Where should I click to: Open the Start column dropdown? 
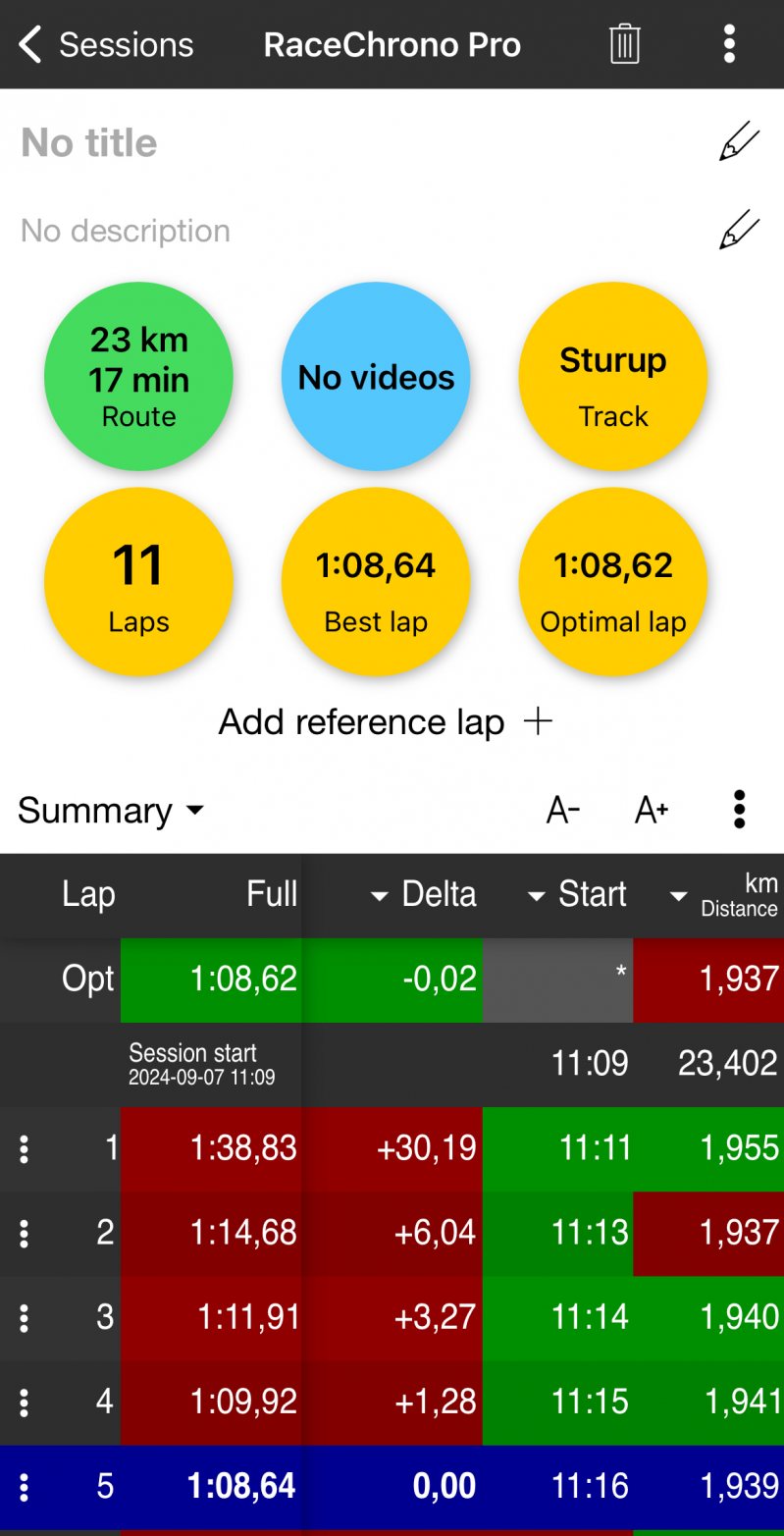(577, 895)
